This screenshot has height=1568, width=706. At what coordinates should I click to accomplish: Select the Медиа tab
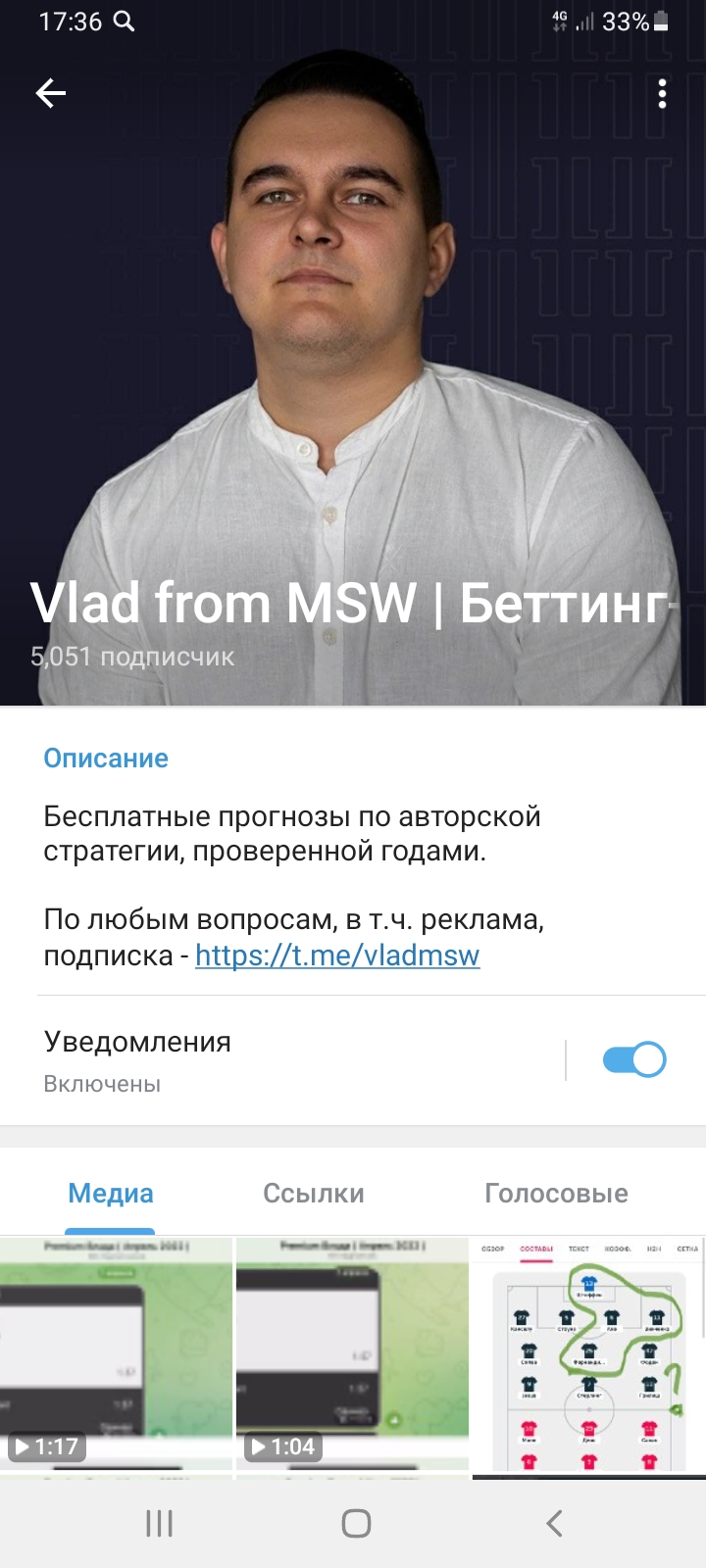111,1193
